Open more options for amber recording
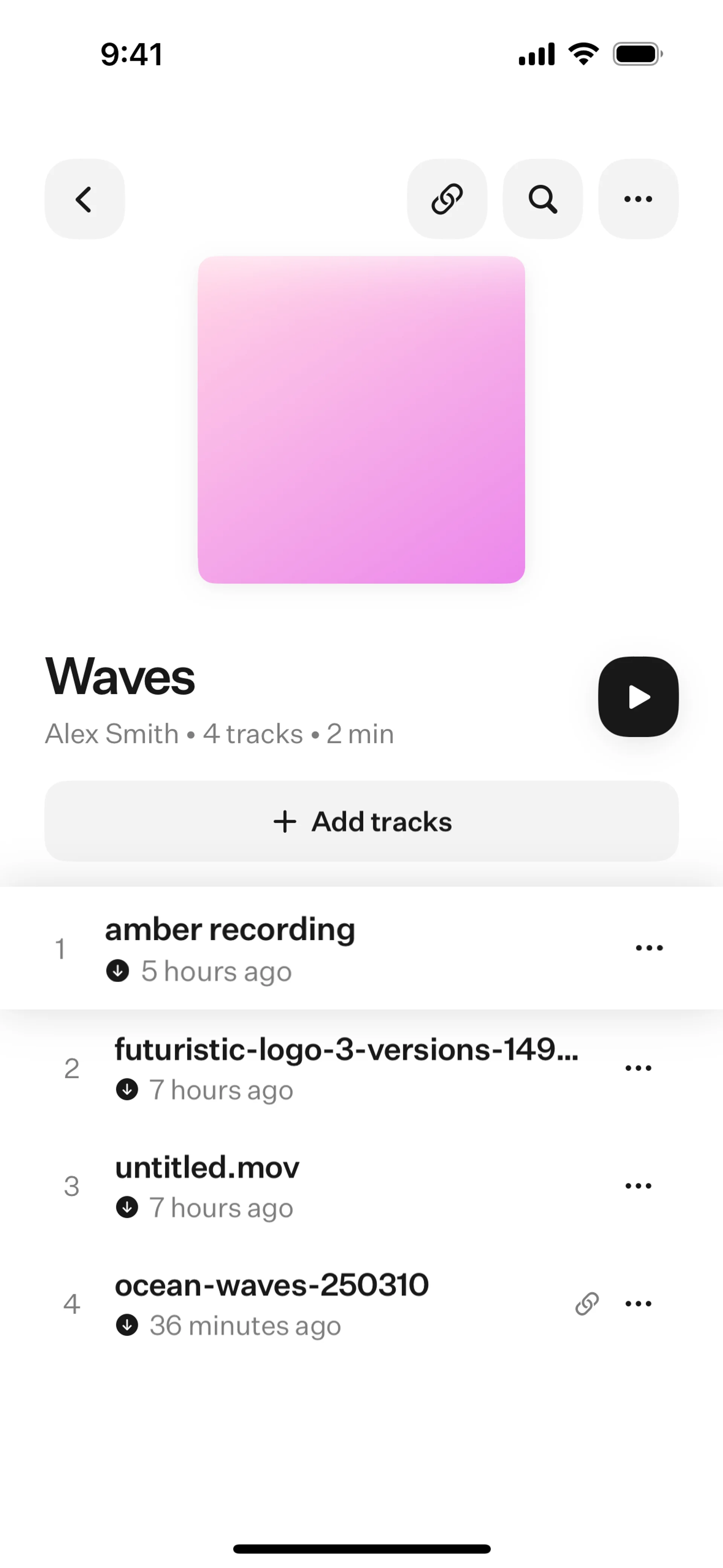This screenshot has height=1568, width=723. (649, 948)
